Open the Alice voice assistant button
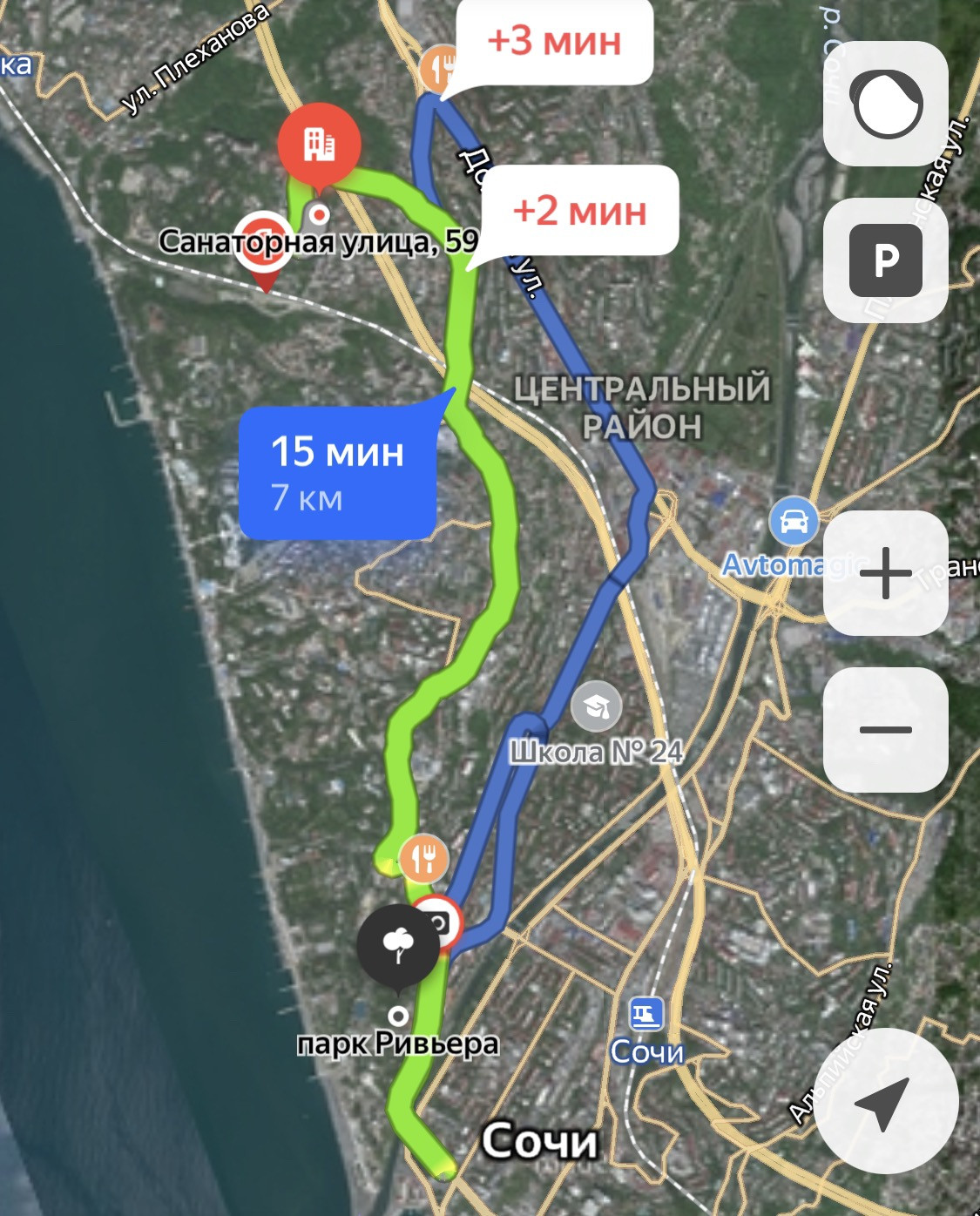 point(885,104)
